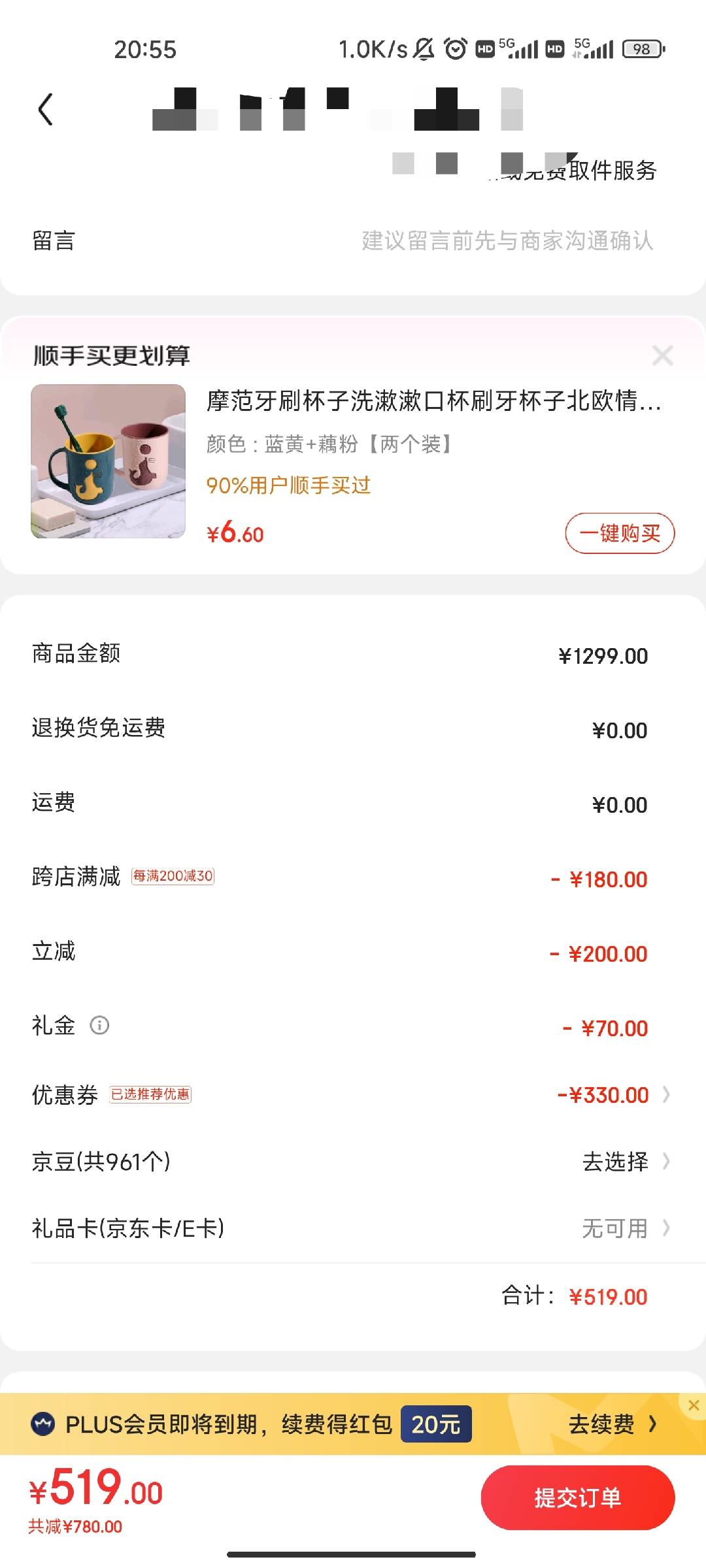Viewport: 706px width, 1568px height.
Task: Tap 一键购买 to buy the toothbrush cup
Action: coord(619,532)
